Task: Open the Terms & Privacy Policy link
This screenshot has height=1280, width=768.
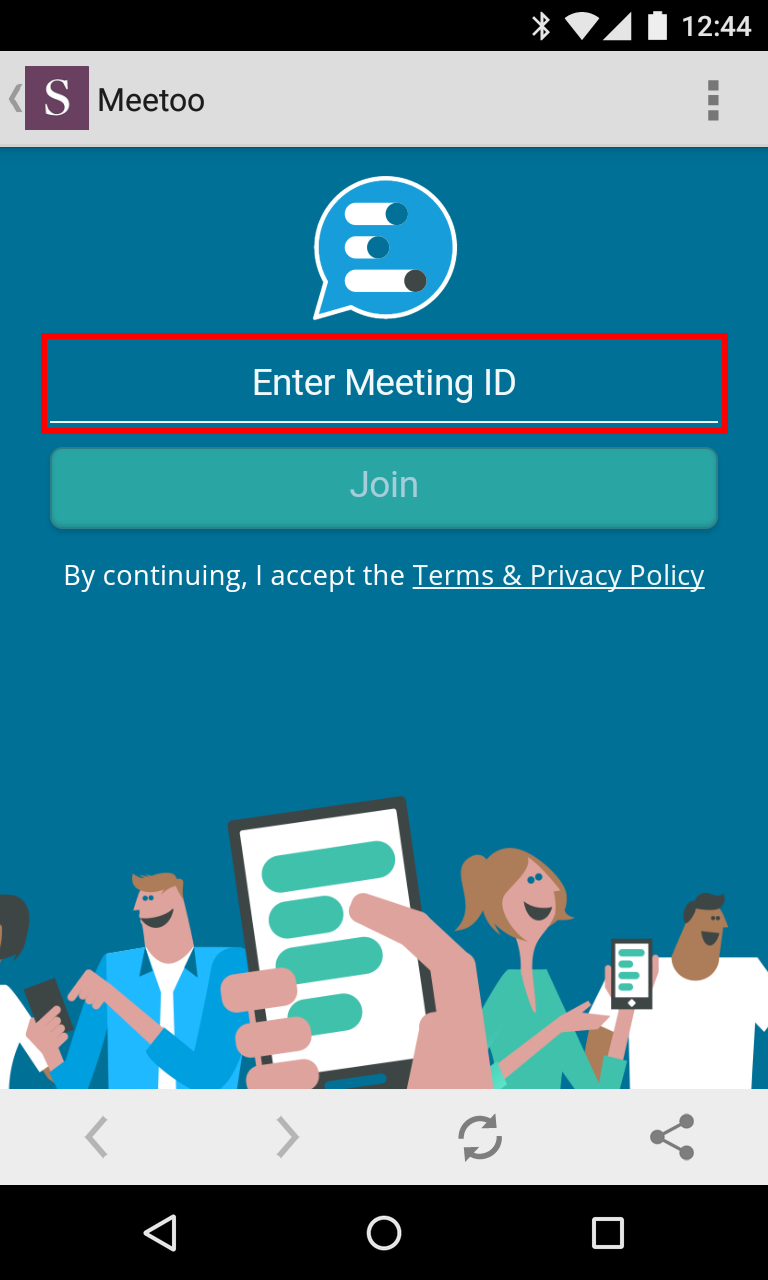Action: (x=558, y=576)
